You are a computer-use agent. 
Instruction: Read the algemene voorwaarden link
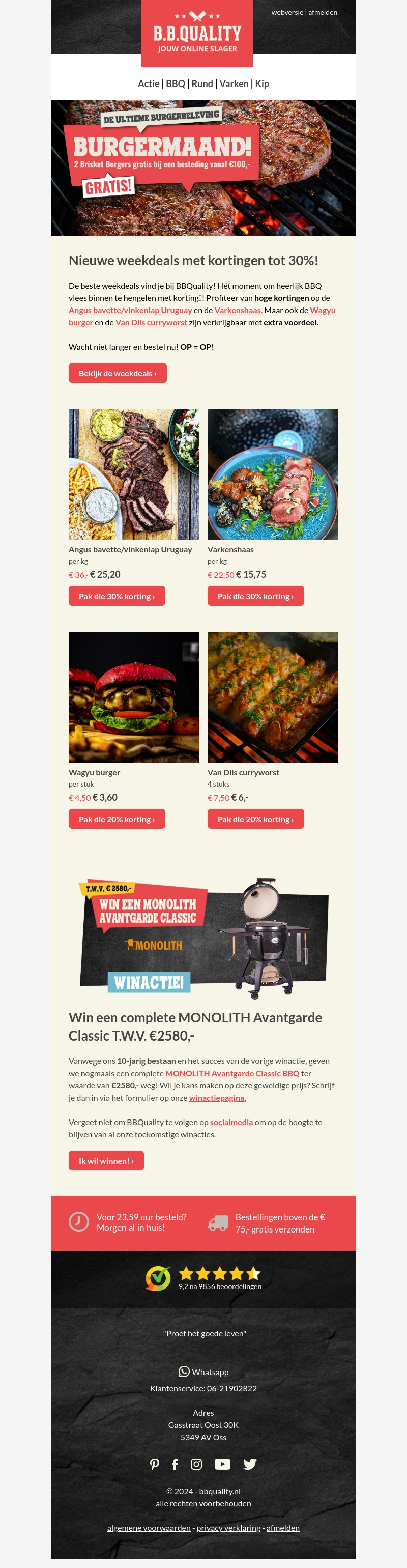click(x=149, y=1528)
